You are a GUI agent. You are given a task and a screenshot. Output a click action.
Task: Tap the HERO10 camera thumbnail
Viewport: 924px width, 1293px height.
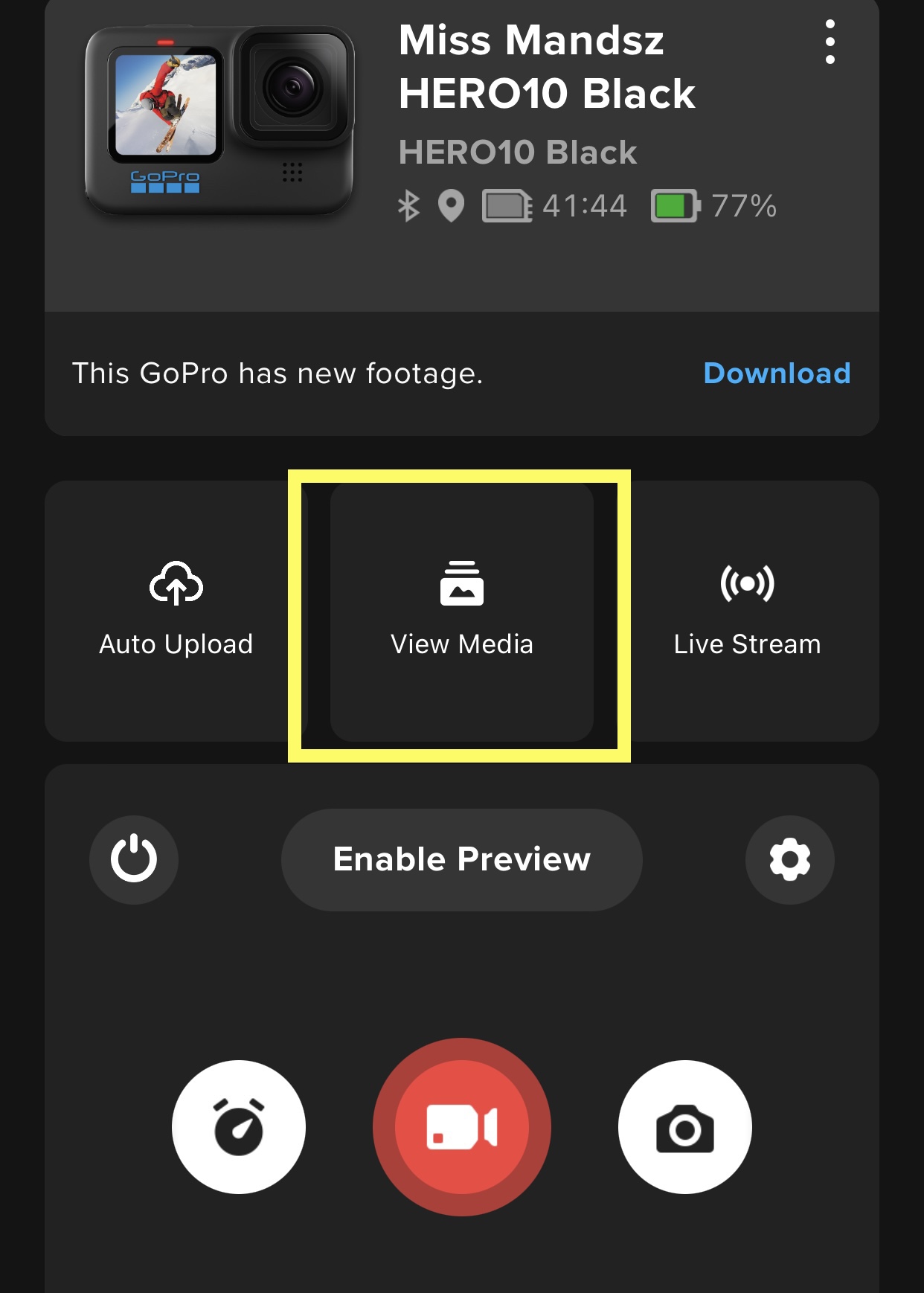[x=219, y=119]
